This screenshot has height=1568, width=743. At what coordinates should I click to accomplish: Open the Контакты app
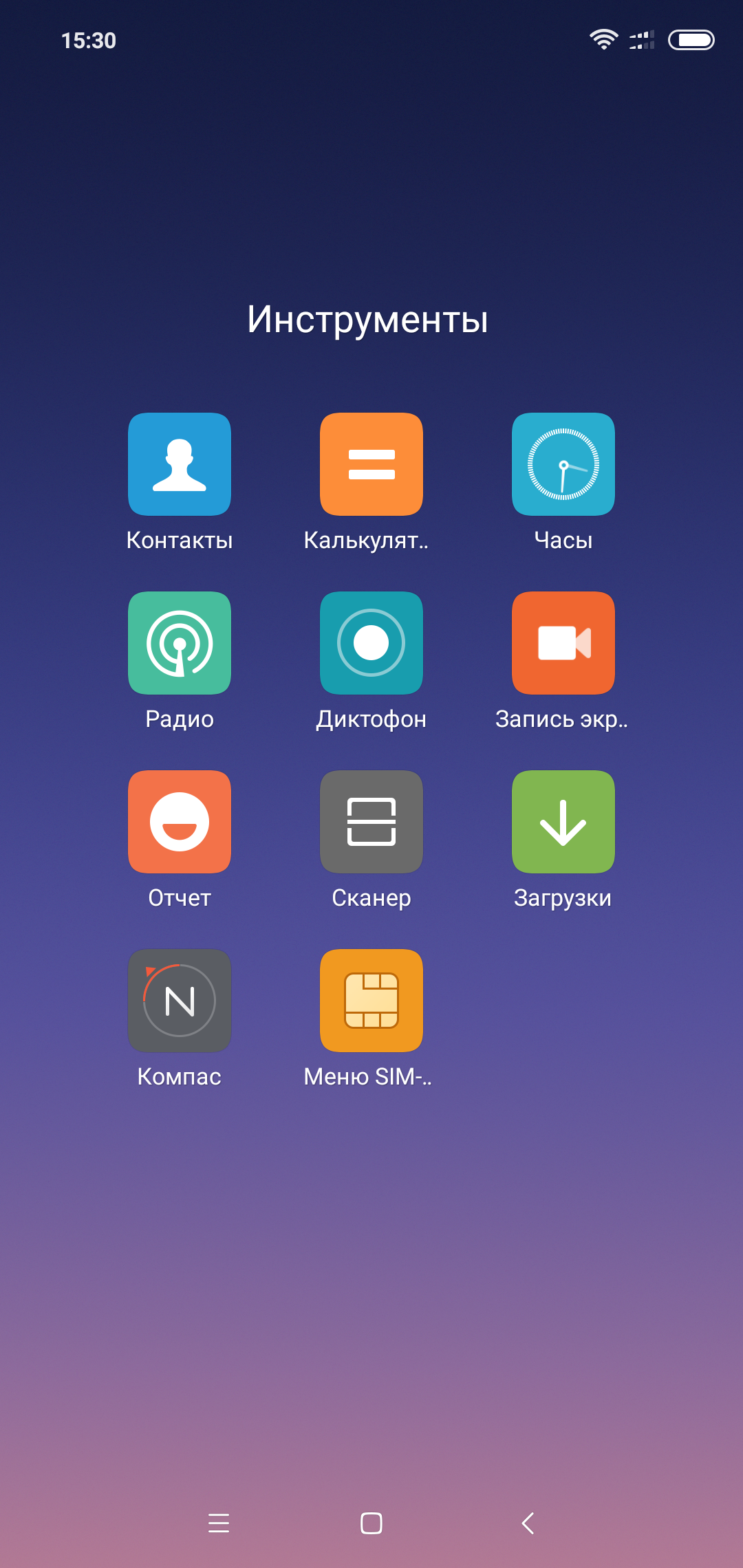click(180, 464)
